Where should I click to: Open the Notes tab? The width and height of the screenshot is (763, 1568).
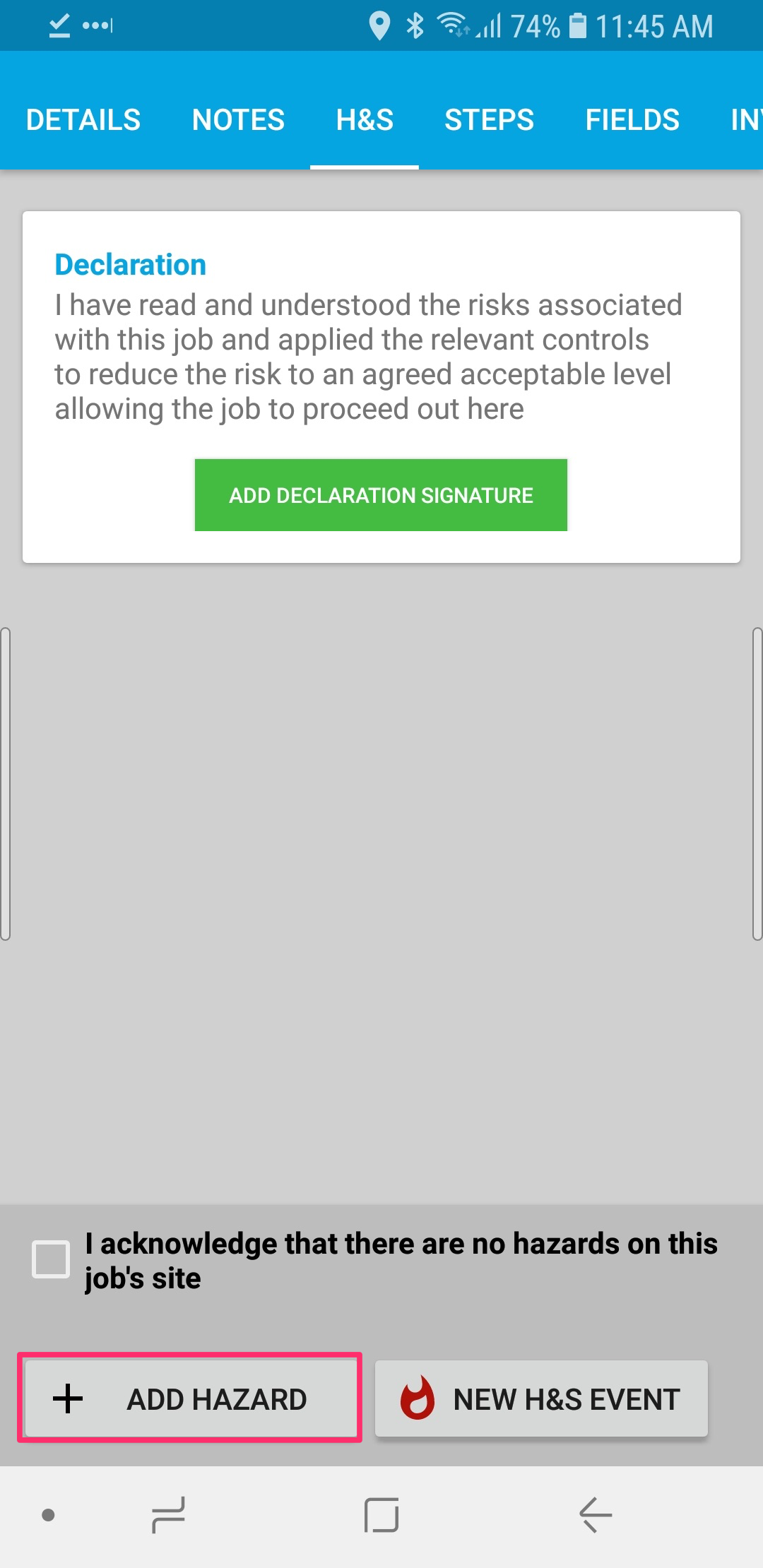(238, 119)
